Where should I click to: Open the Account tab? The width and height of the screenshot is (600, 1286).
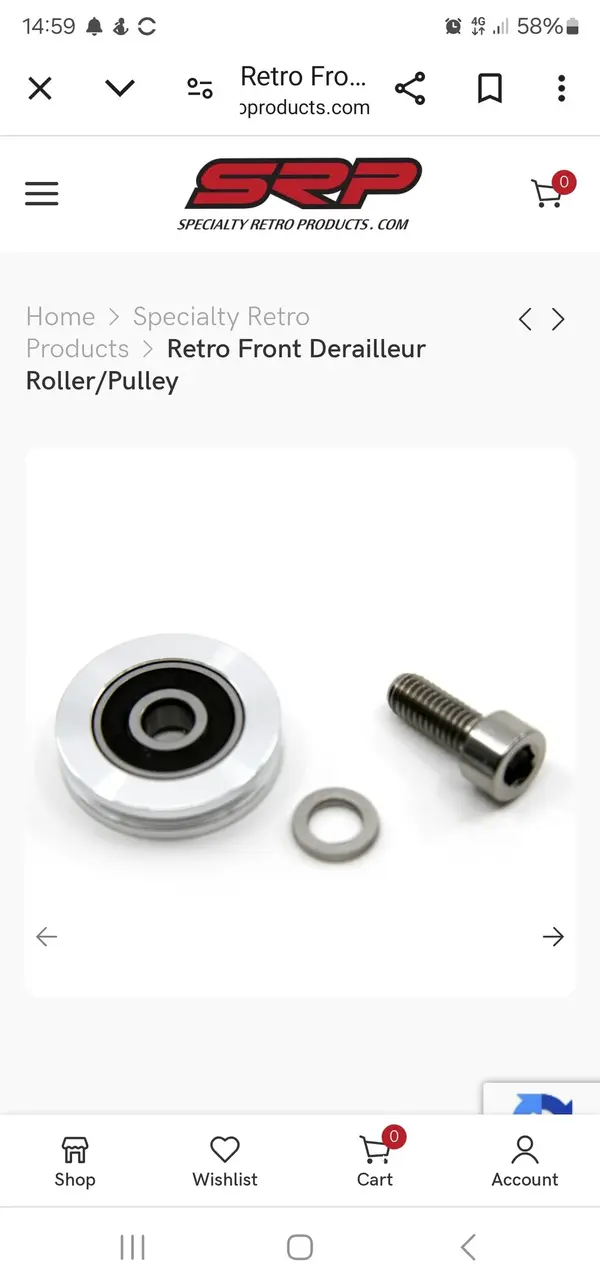tap(524, 1162)
